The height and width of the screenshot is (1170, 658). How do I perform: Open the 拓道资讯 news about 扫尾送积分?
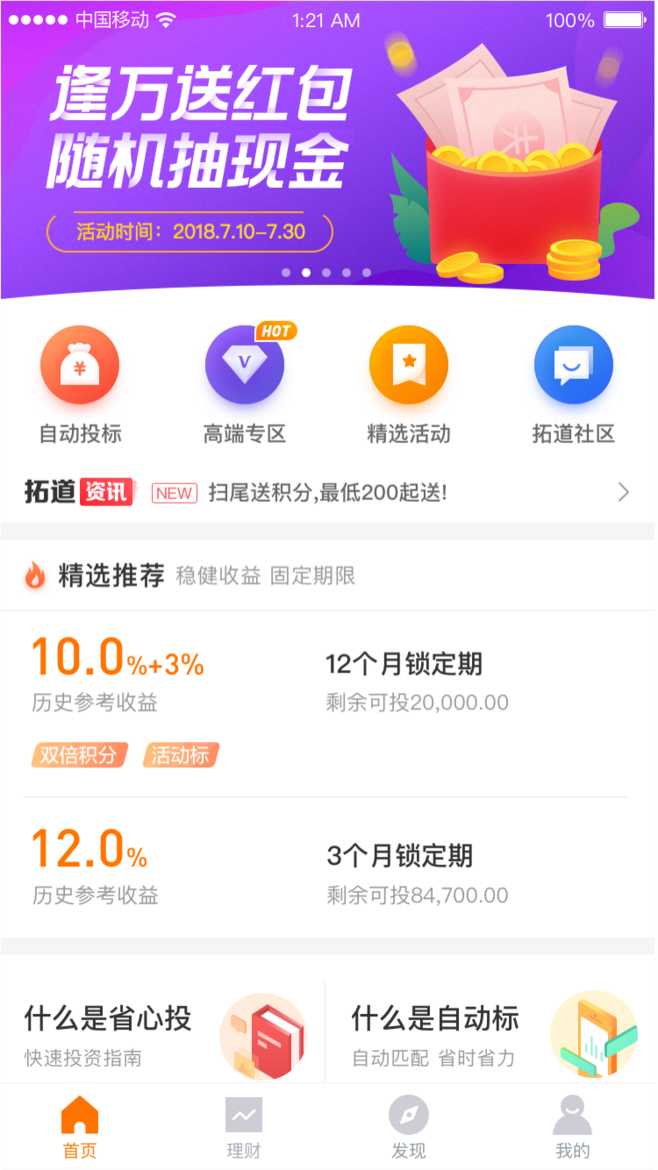pyautogui.click(x=328, y=492)
